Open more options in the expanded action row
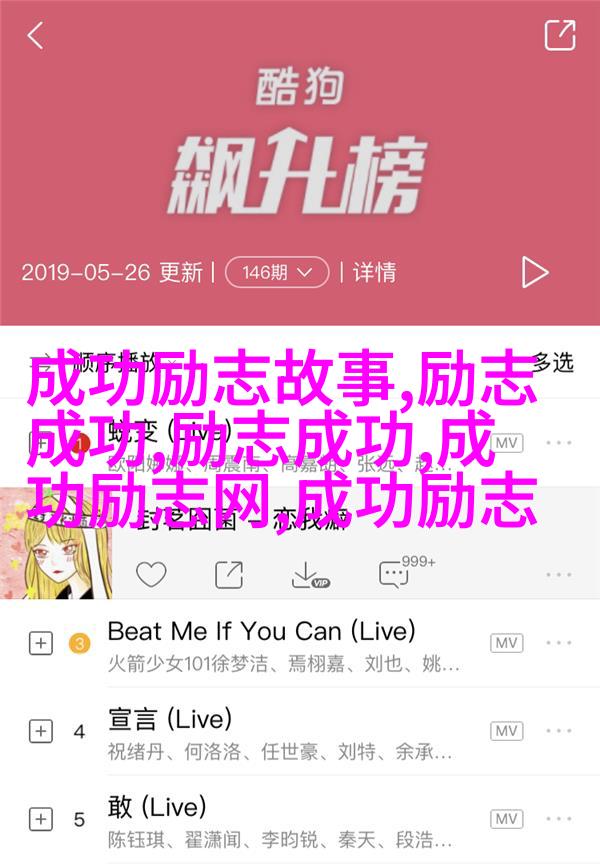 point(556,574)
